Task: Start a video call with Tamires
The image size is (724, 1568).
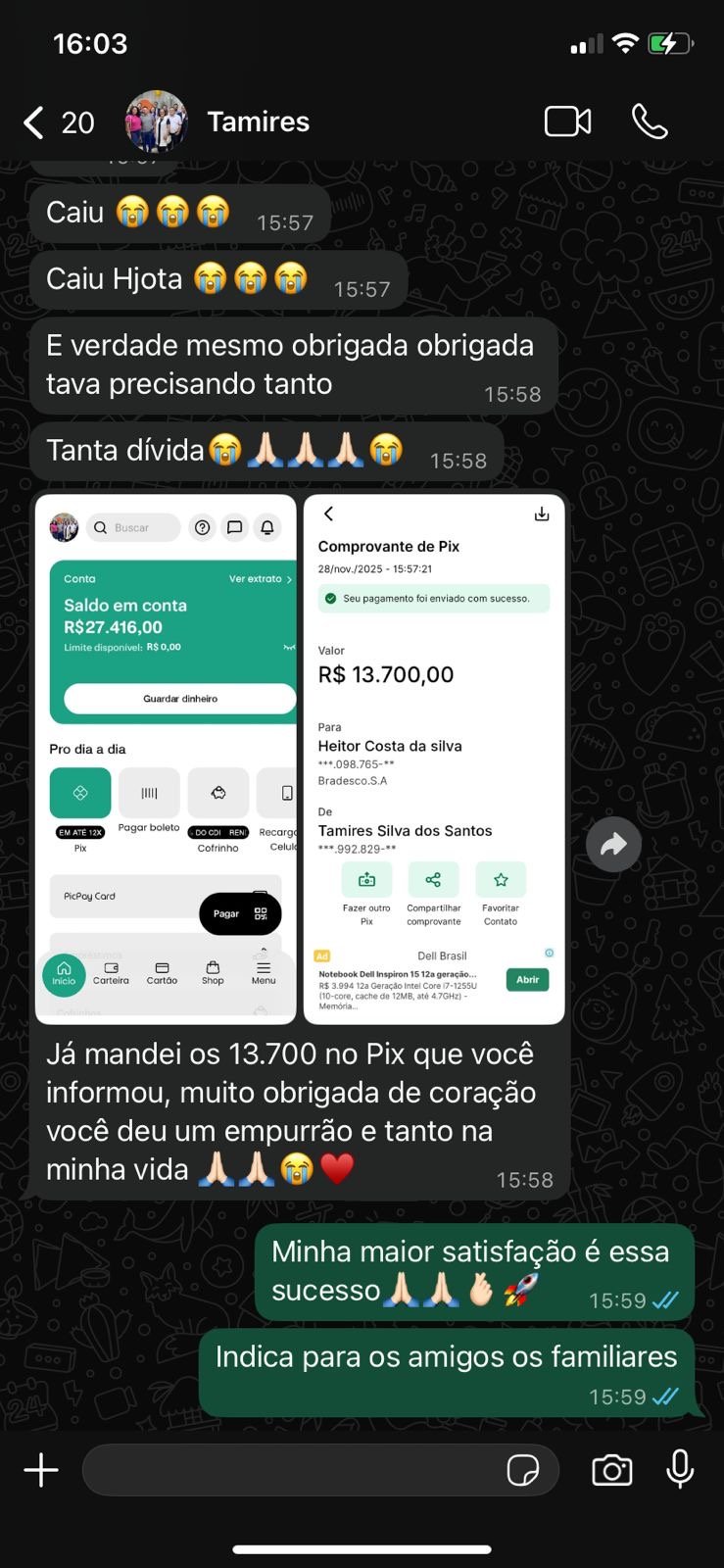Action: pyautogui.click(x=568, y=122)
